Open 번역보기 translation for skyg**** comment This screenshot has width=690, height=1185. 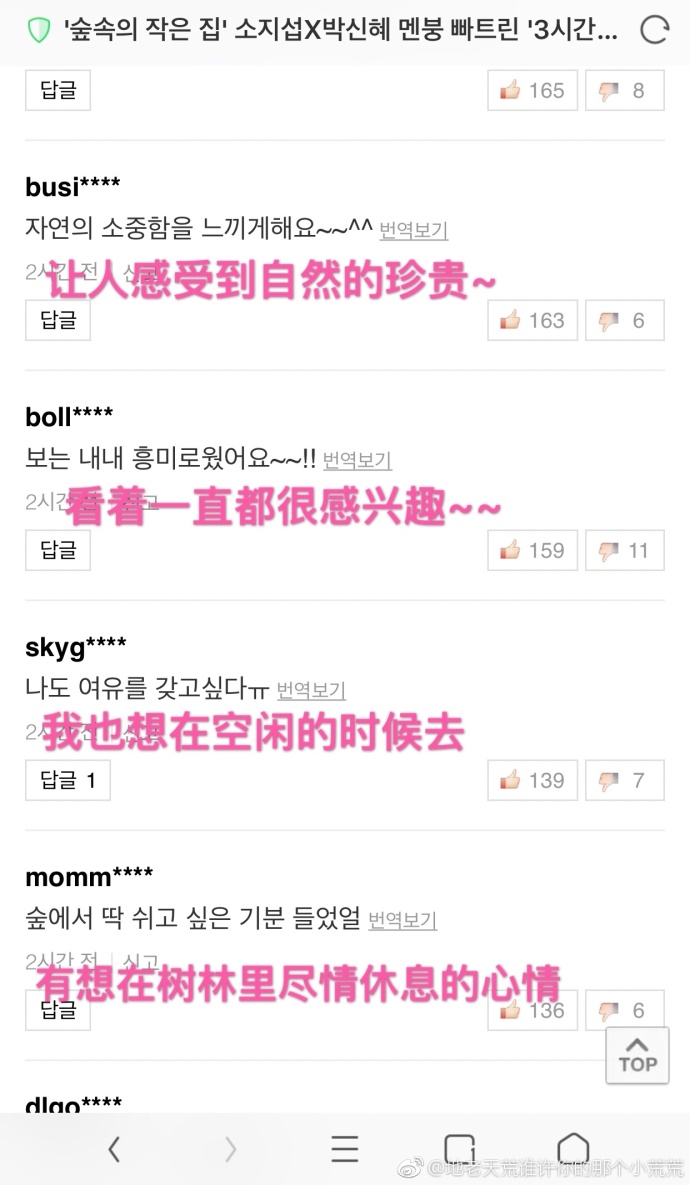(311, 690)
